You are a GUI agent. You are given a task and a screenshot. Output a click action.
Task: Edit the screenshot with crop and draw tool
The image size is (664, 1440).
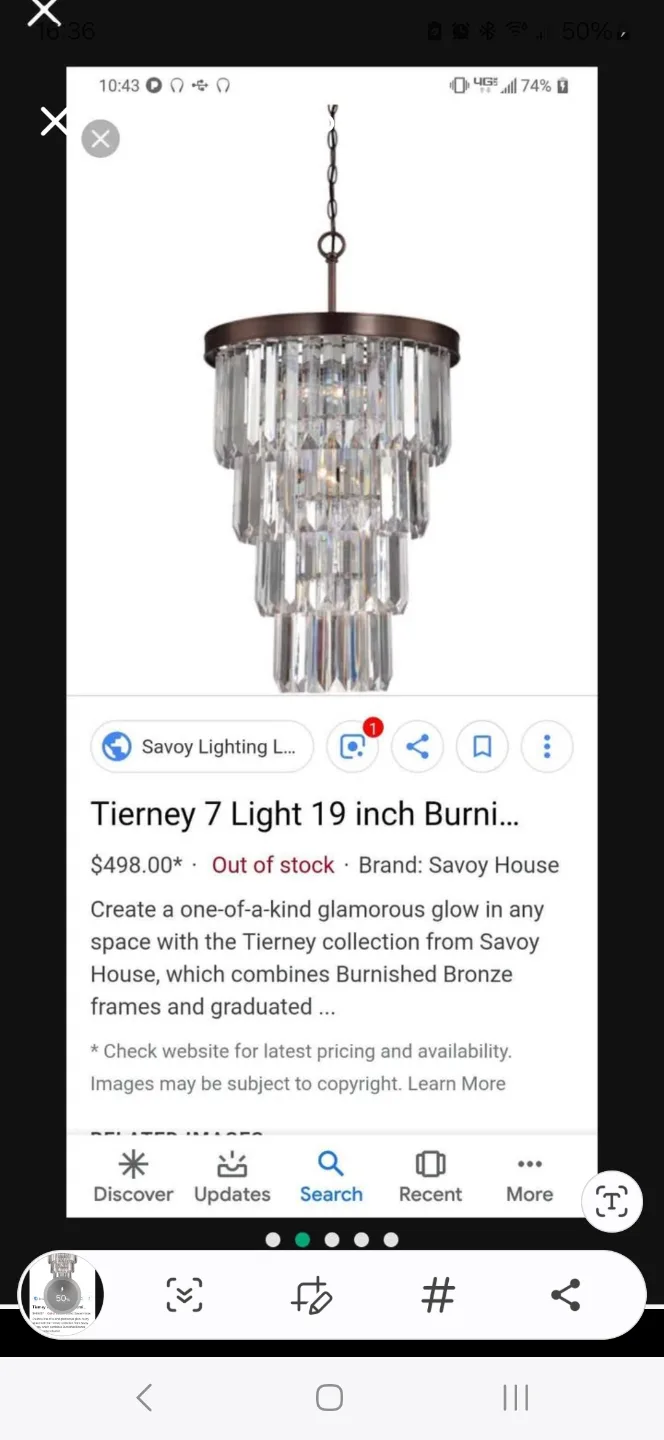(311, 1295)
